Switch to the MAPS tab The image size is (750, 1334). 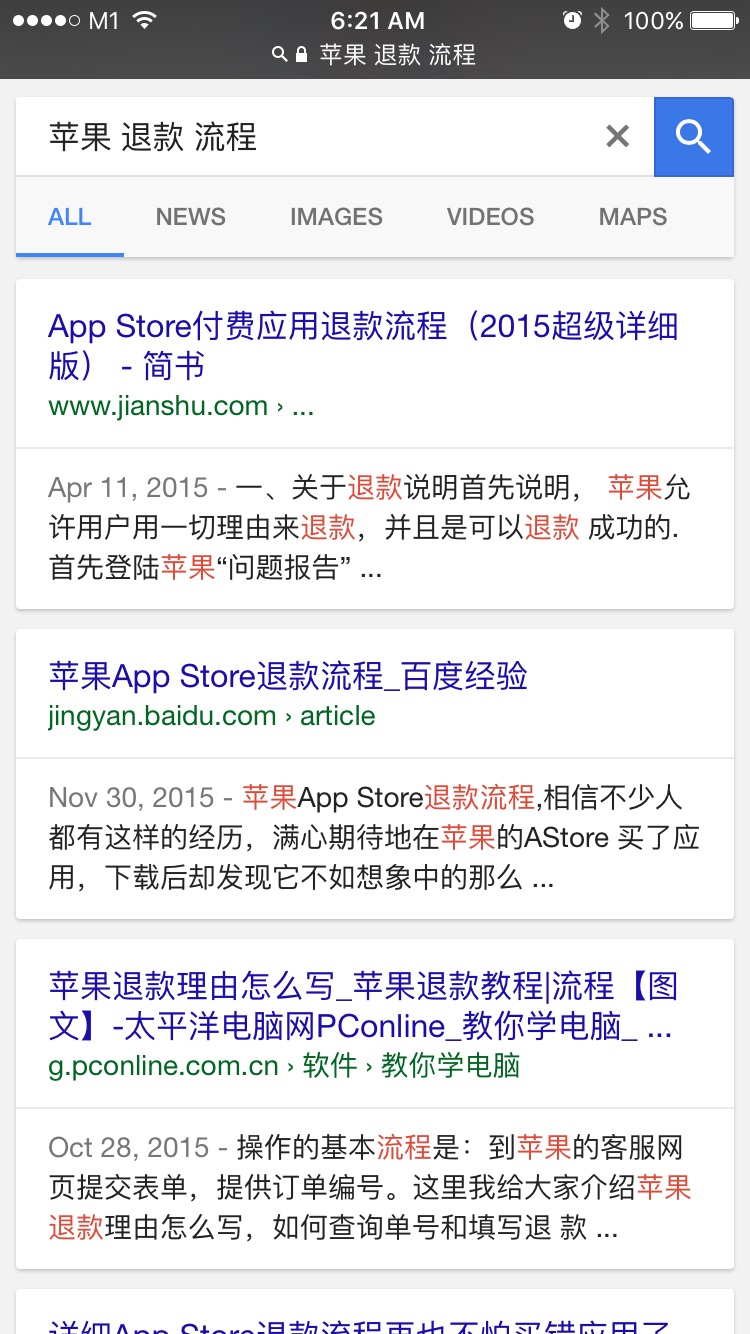click(632, 217)
